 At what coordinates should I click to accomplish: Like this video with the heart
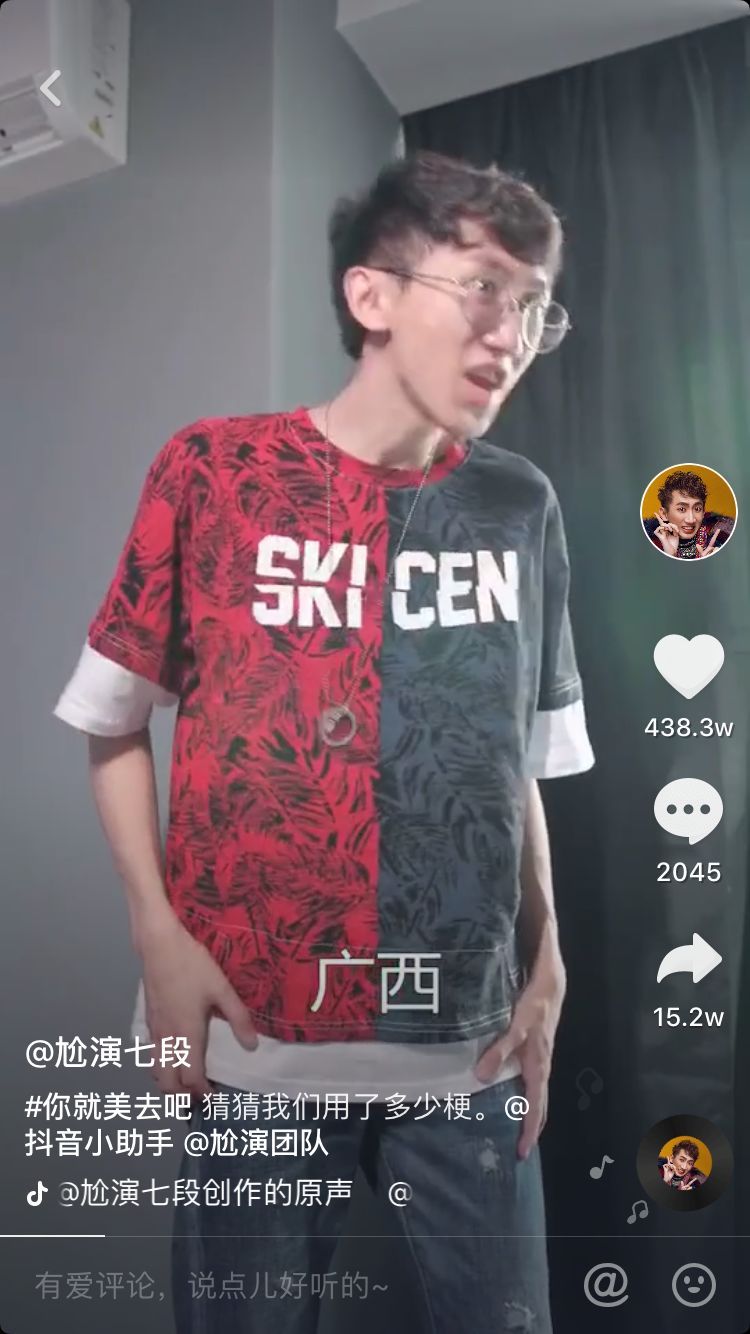[688, 666]
